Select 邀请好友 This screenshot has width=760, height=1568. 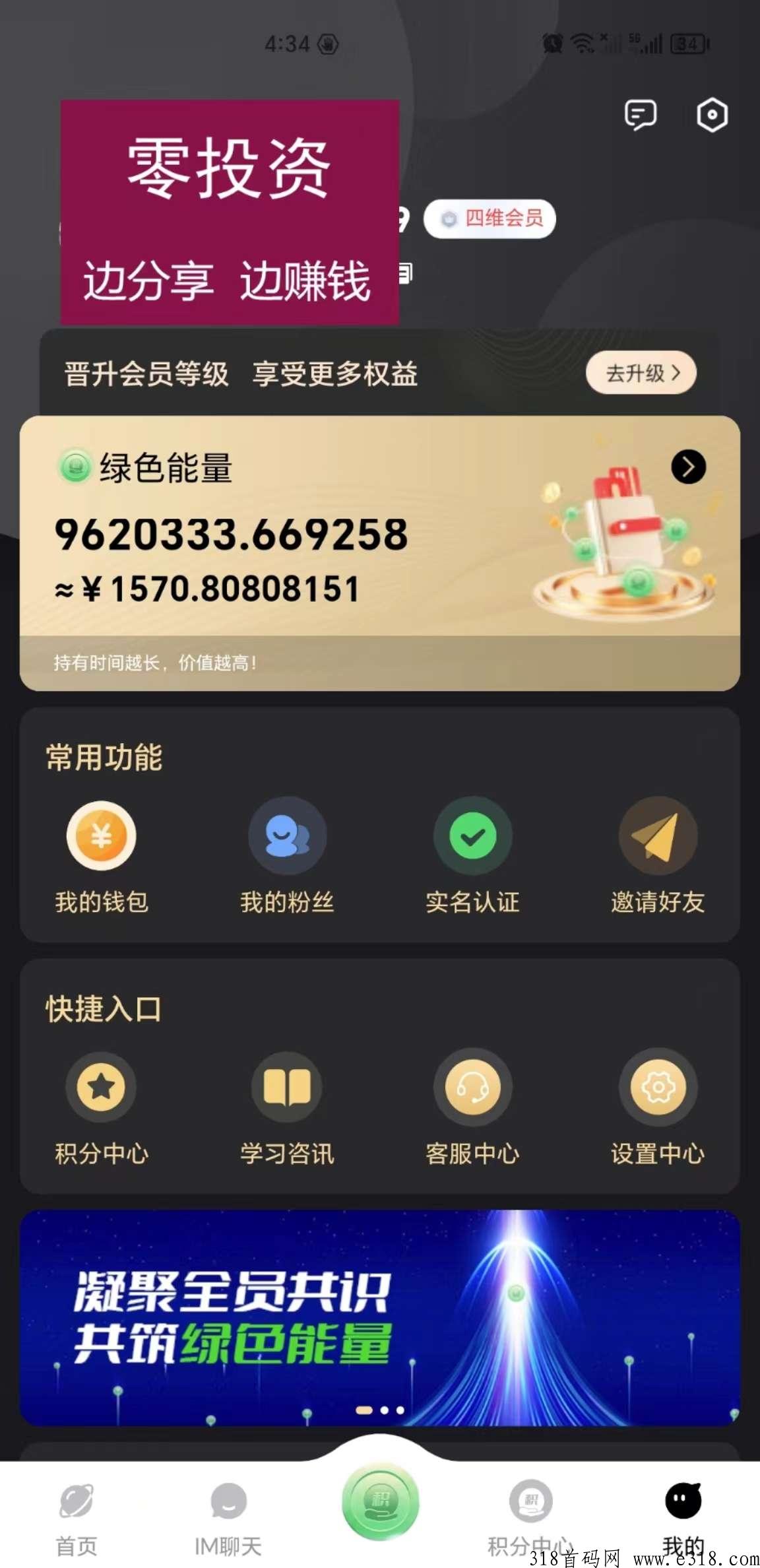pos(658,855)
